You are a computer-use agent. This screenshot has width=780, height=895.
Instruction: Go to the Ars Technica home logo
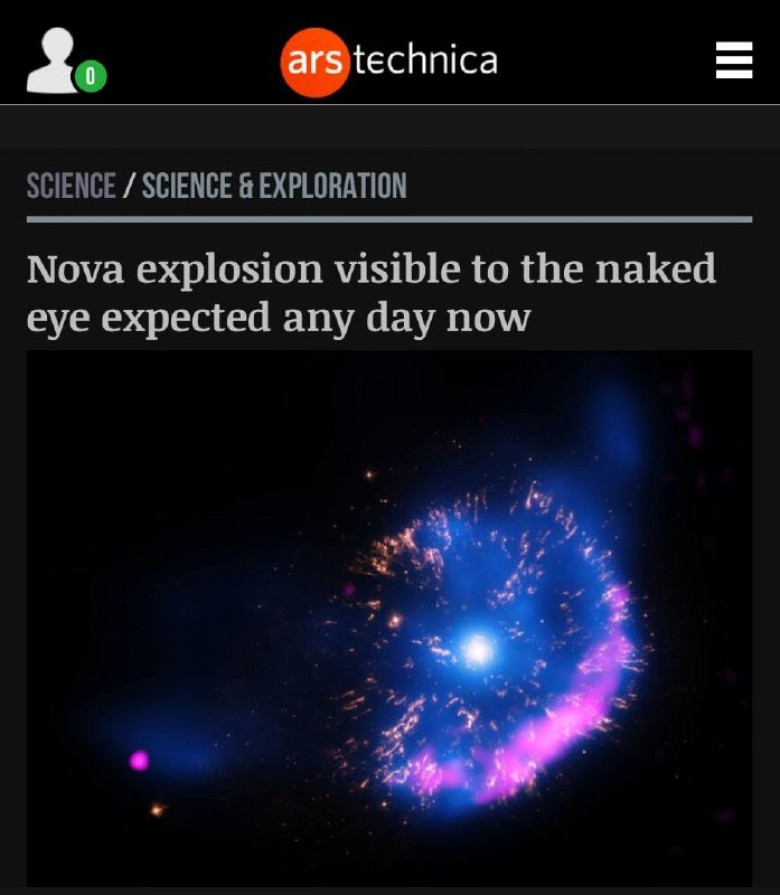[x=389, y=61]
